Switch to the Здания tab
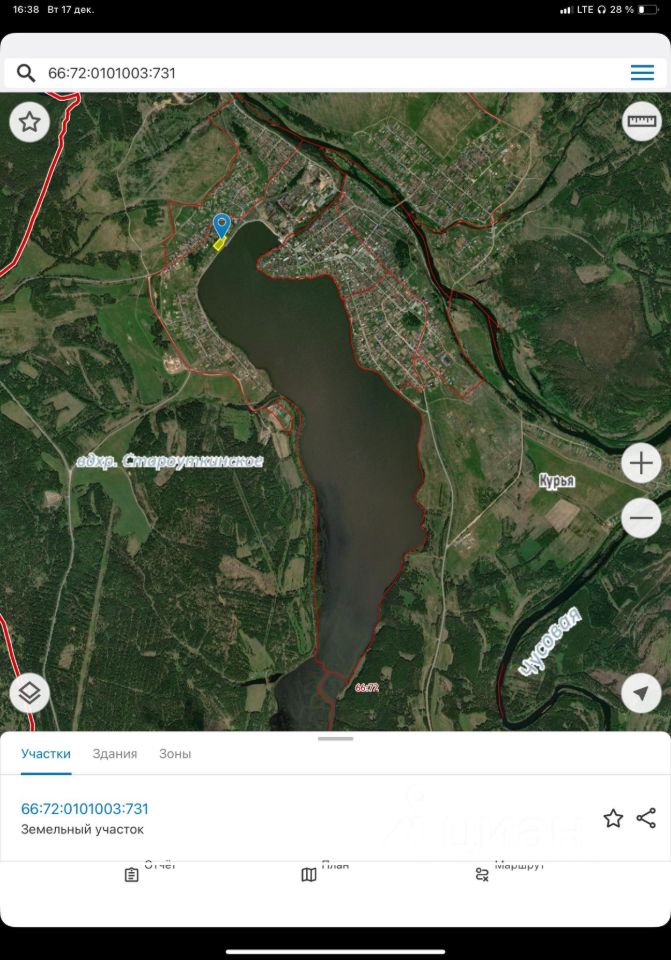This screenshot has height=960, width=671. [115, 754]
